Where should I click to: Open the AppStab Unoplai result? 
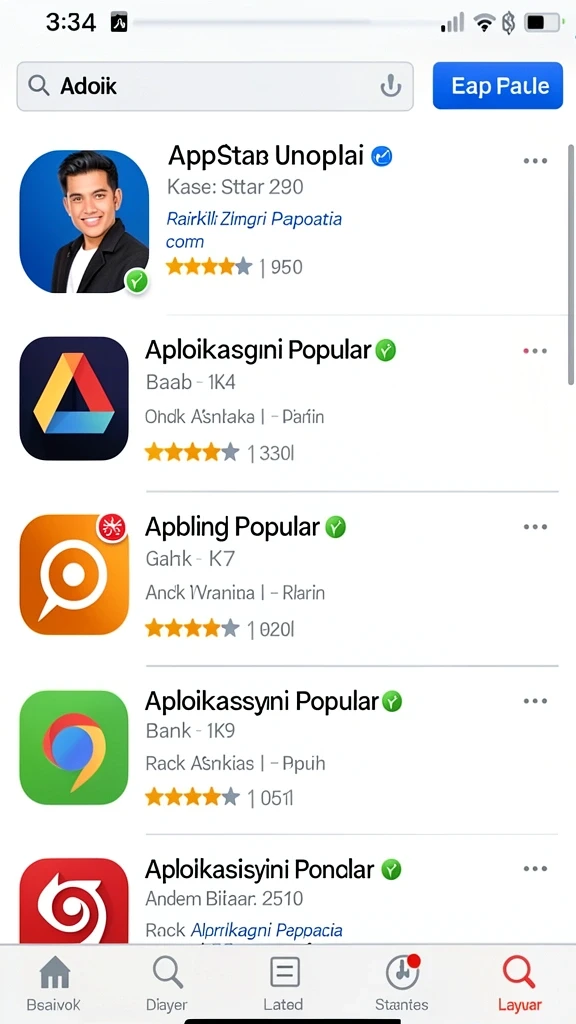coord(287,222)
